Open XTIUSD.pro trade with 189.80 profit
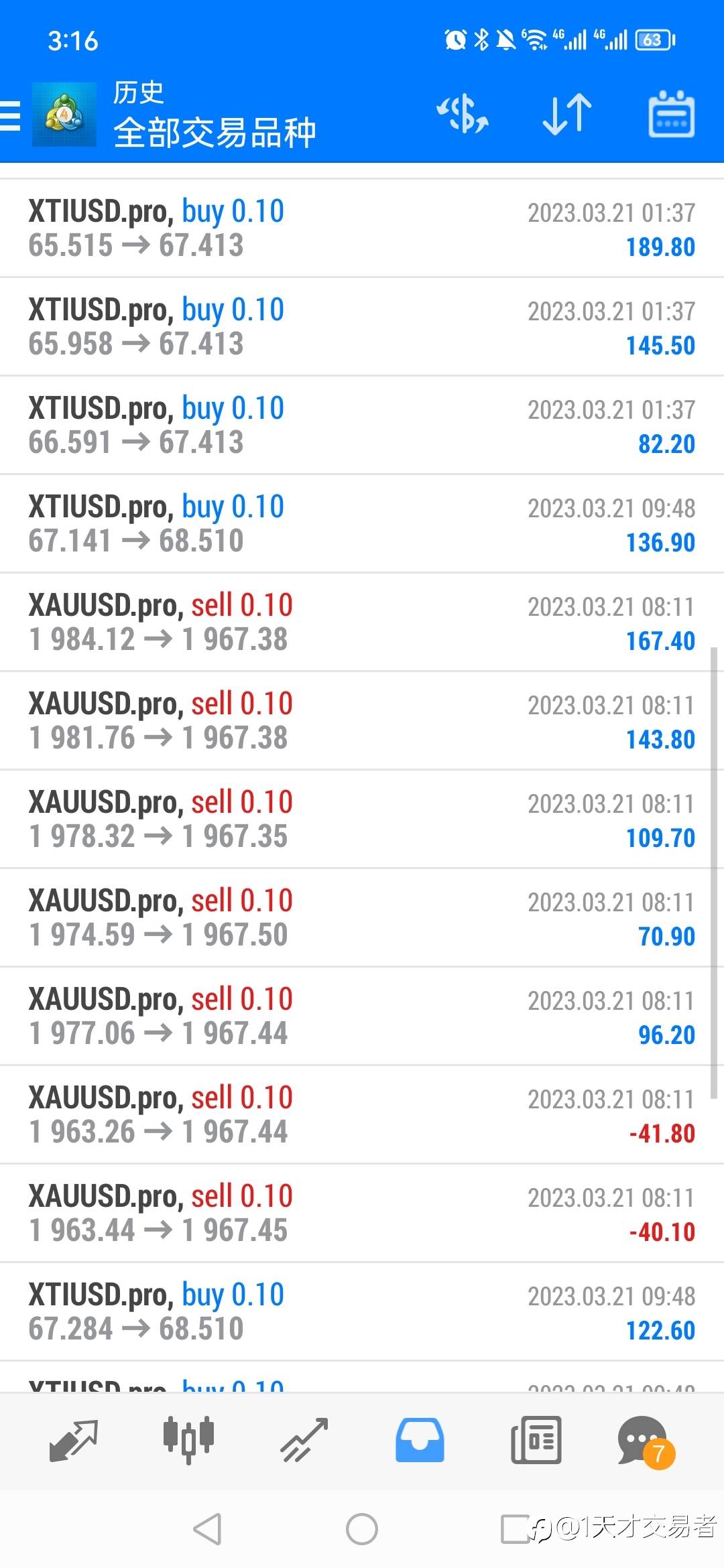 (x=362, y=228)
